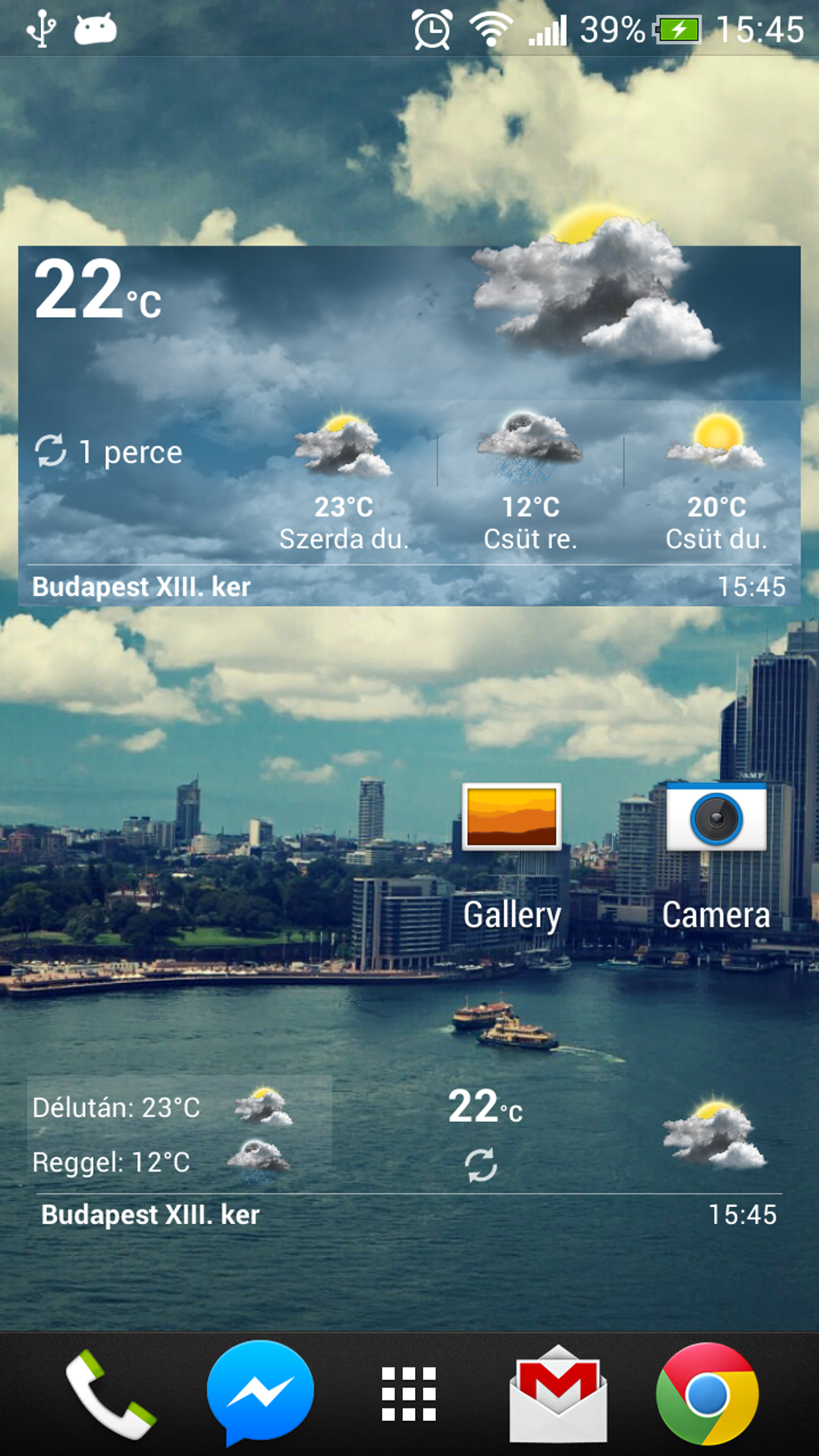Open the app drawer grid
This screenshot has height=1456, width=819.
pyautogui.click(x=409, y=1394)
